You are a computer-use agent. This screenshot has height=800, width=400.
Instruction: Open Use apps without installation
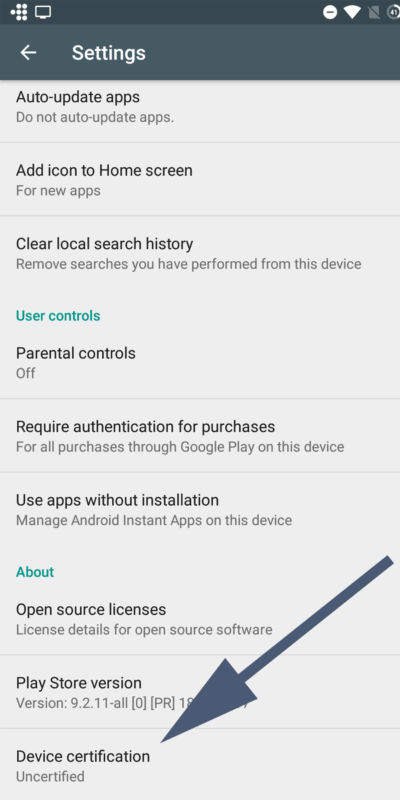coord(200,509)
